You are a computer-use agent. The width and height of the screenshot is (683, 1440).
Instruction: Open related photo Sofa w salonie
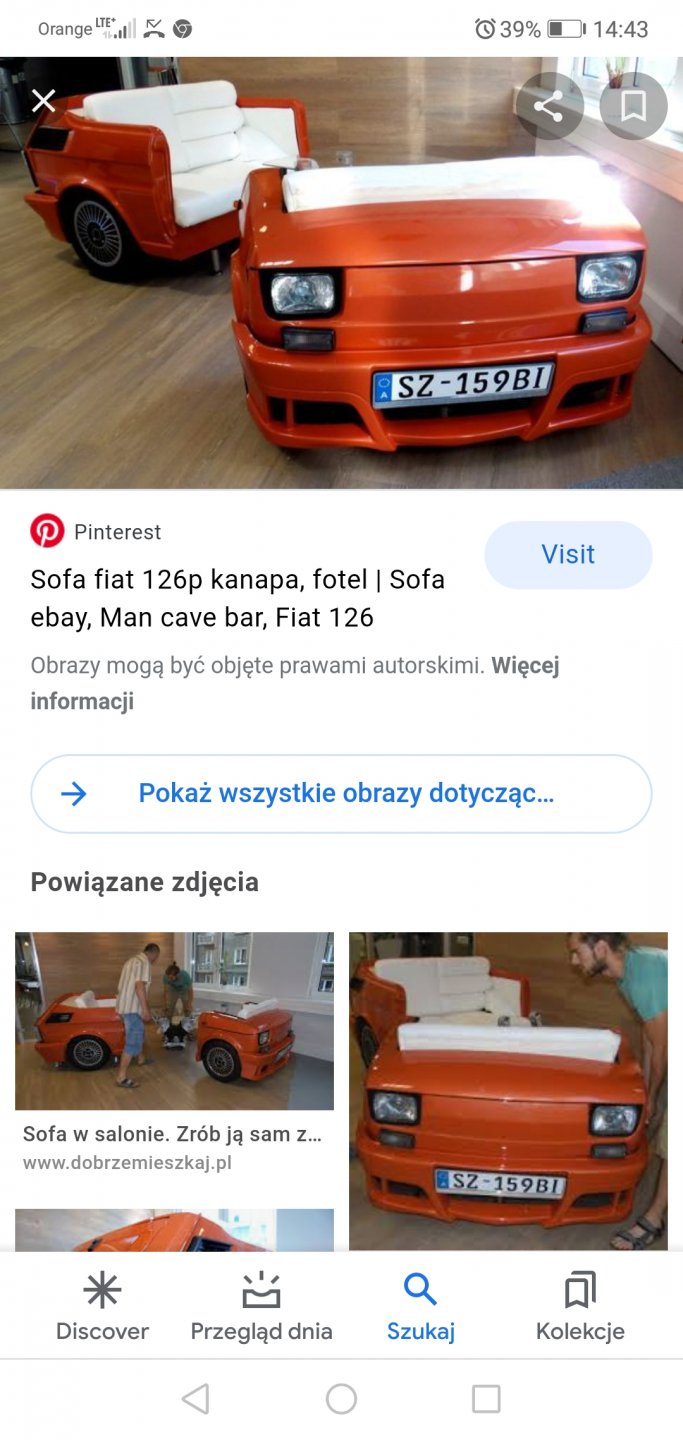coord(174,1022)
